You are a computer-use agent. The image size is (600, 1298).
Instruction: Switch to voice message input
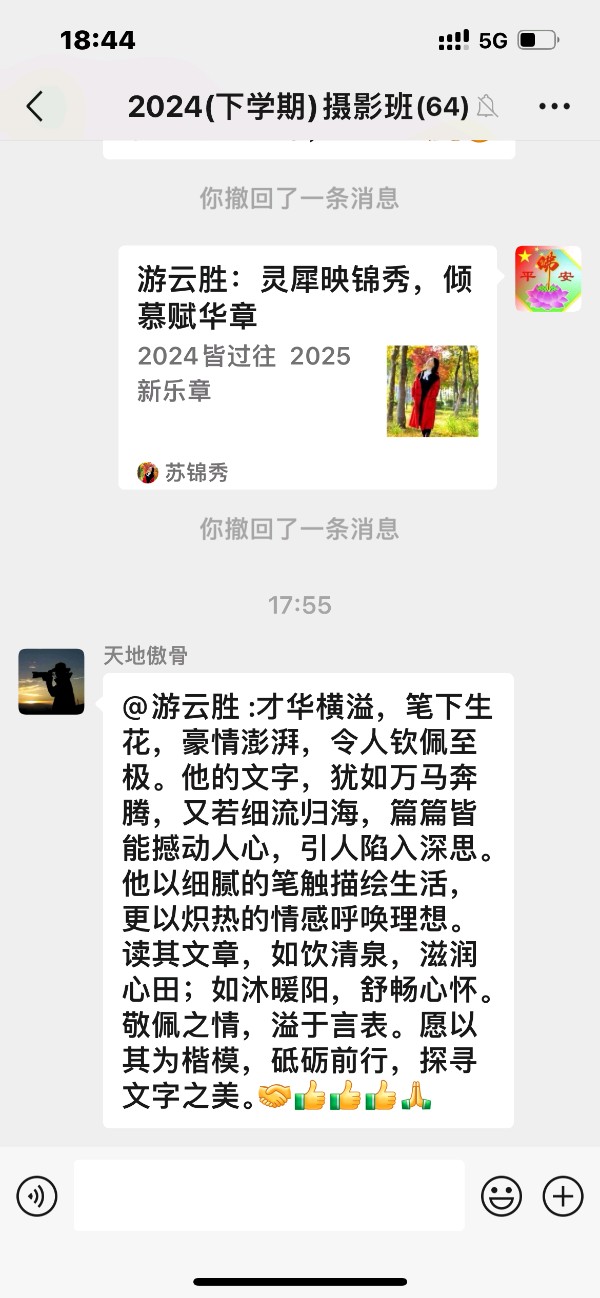click(x=37, y=1195)
